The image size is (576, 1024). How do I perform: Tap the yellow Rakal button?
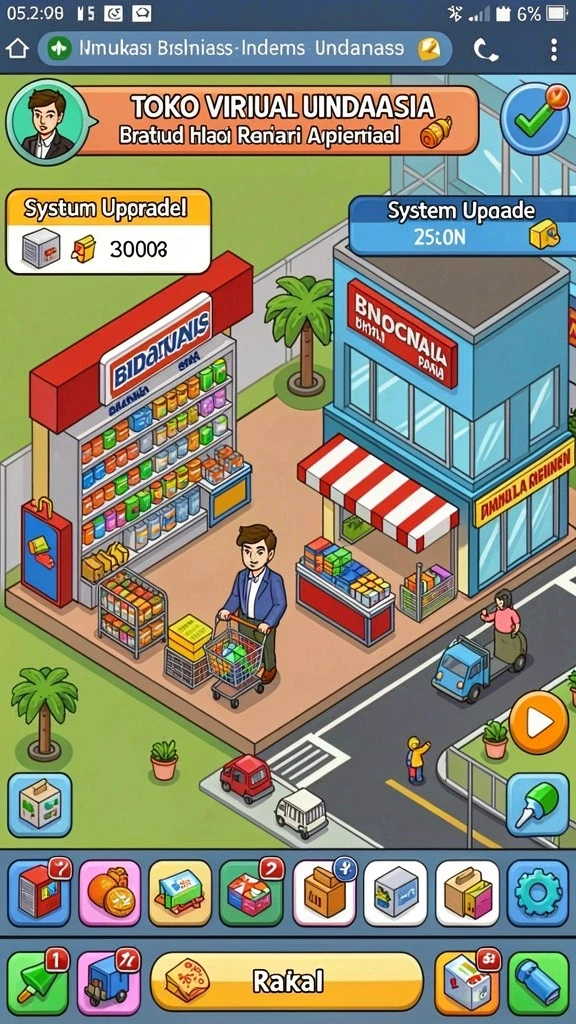(x=287, y=982)
